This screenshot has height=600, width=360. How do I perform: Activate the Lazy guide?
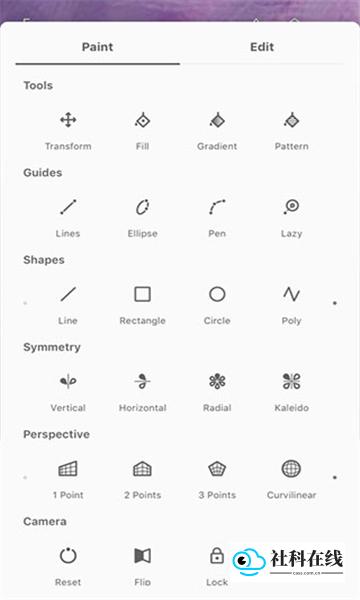pos(292,217)
